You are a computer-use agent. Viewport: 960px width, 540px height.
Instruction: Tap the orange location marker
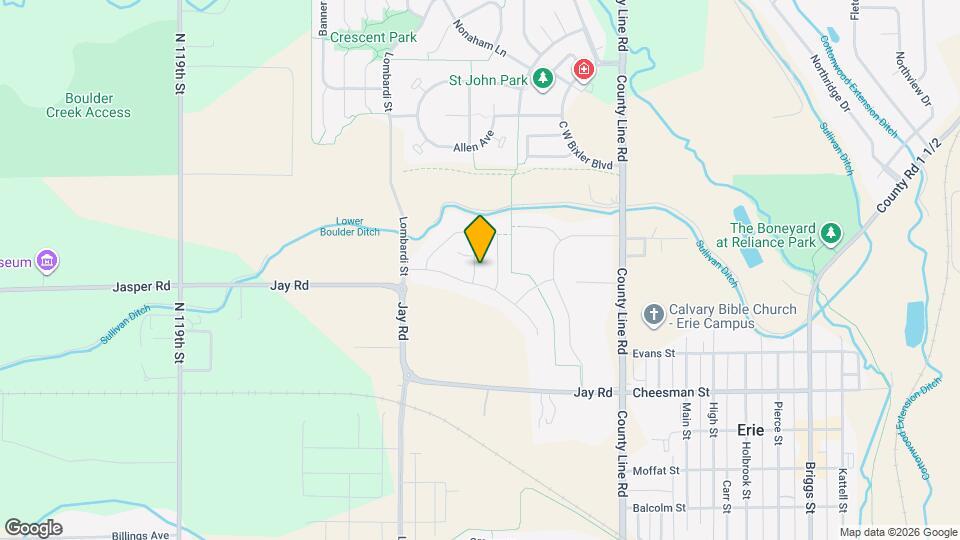pos(481,238)
